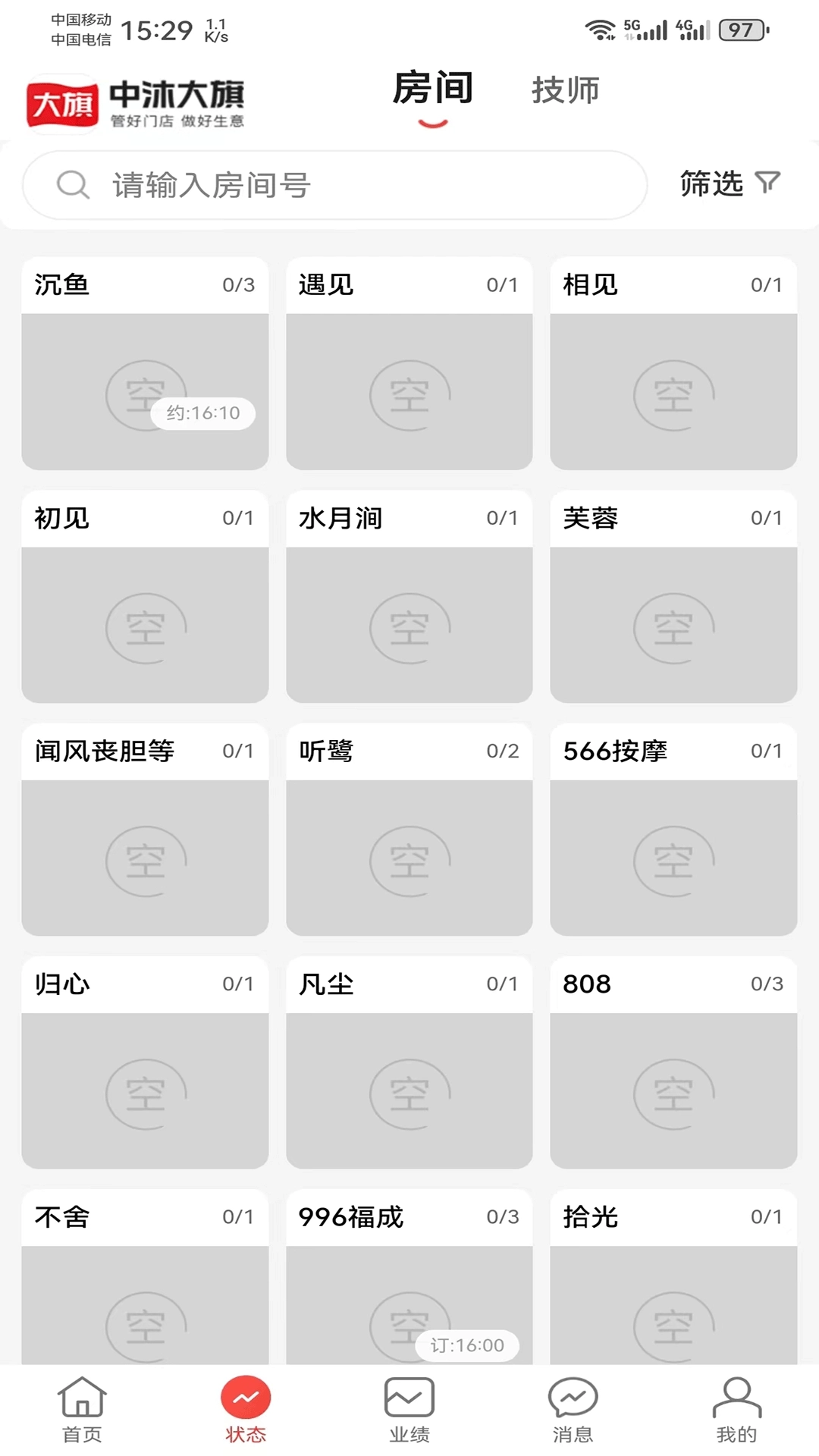Select the 约:16:10 reservation badge
Viewport: 819px width, 1456px height.
(x=202, y=413)
